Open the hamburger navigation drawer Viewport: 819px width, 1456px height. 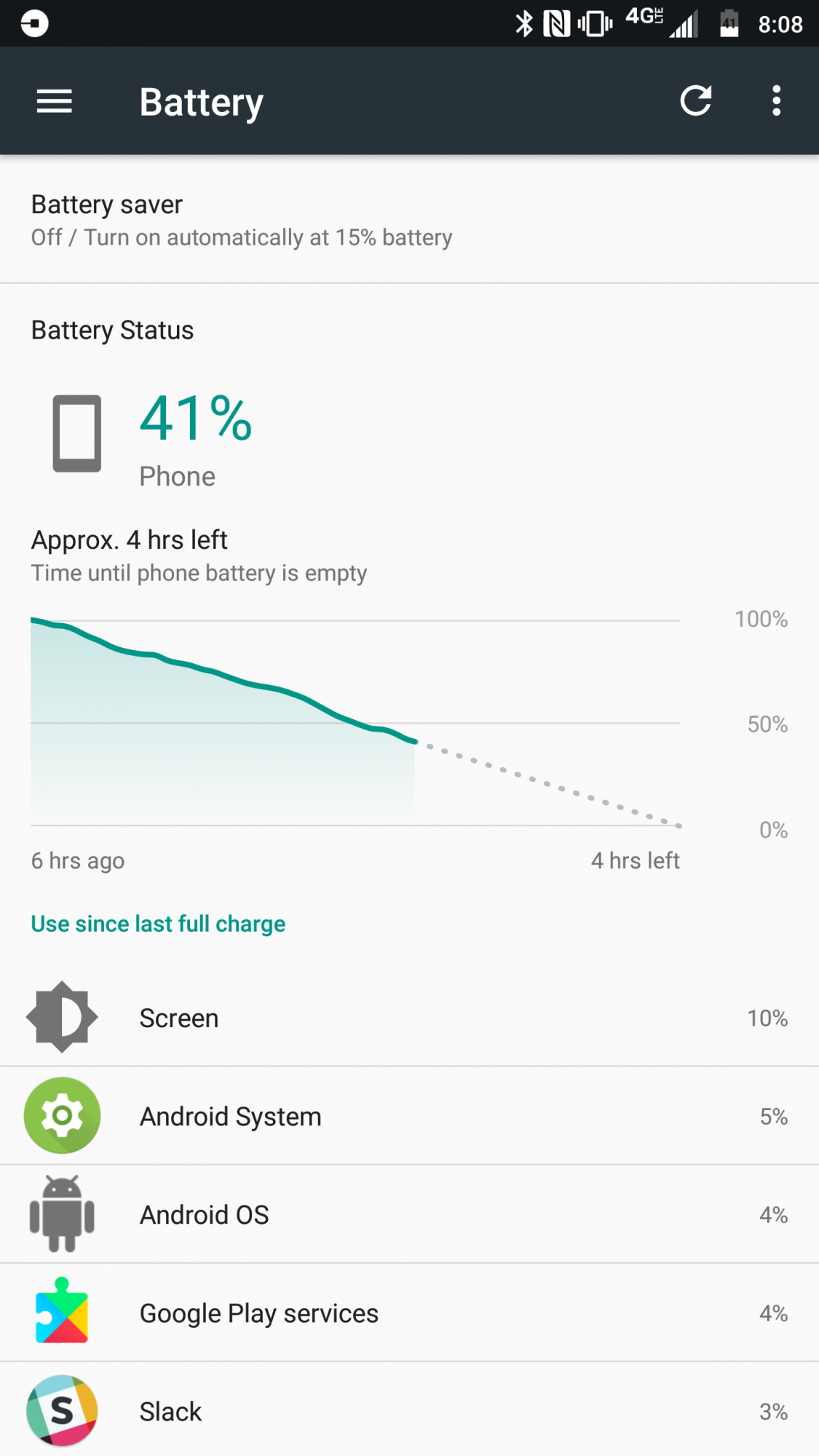click(55, 101)
